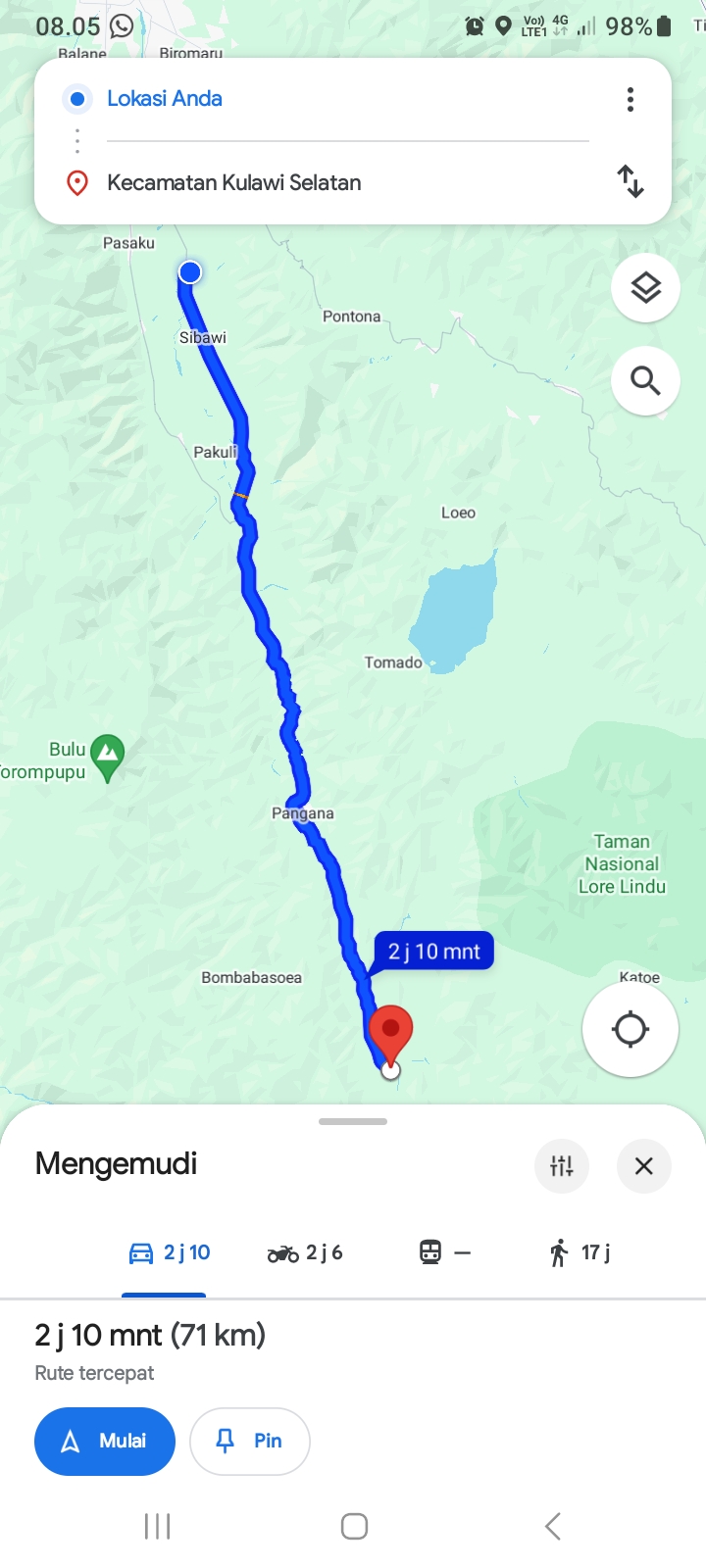The width and height of the screenshot is (706, 1568).
Task: Open route options filter
Action: [x=562, y=1165]
